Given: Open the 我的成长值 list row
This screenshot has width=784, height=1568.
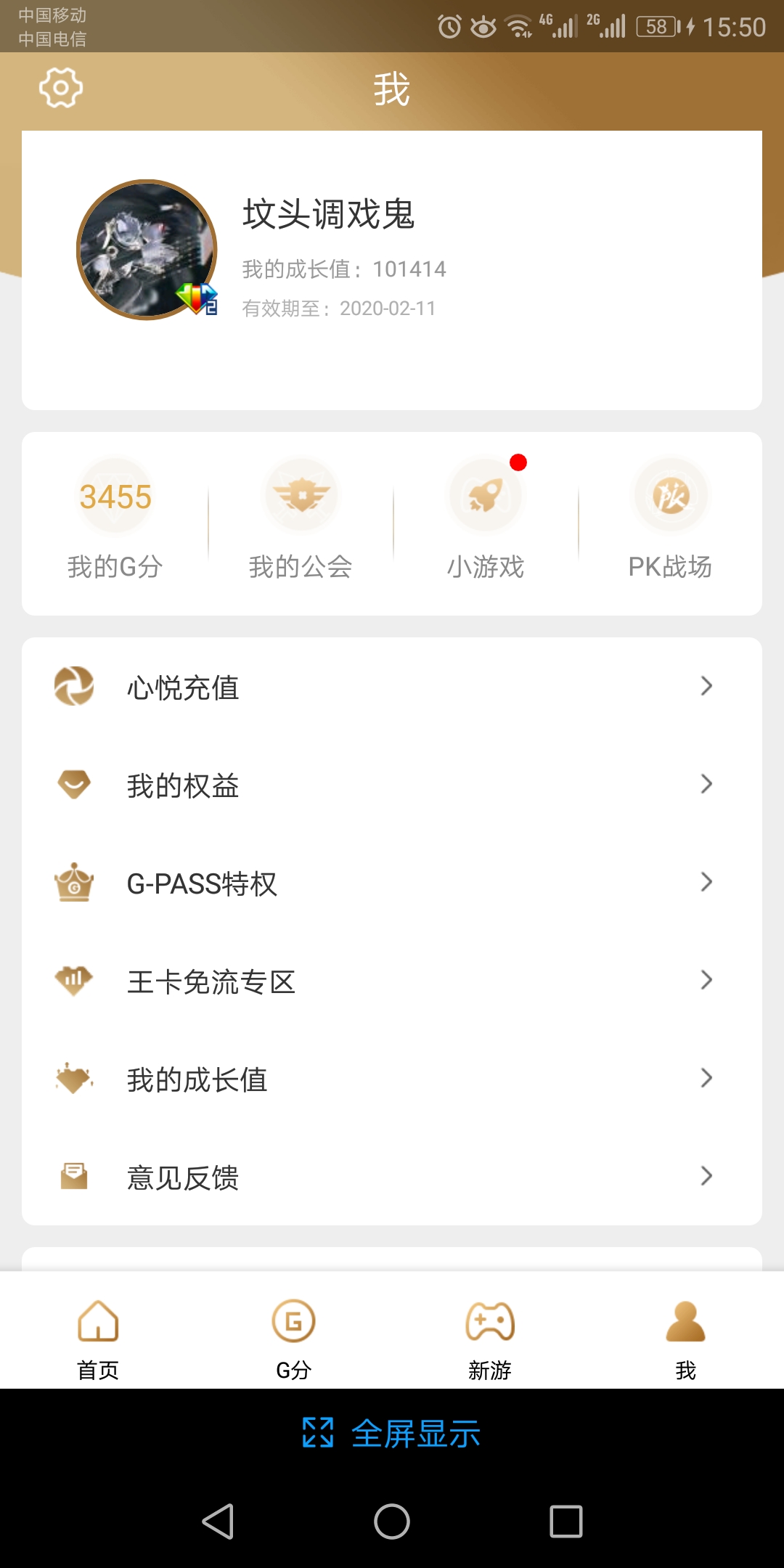Looking at the screenshot, I should pyautogui.click(x=392, y=1079).
